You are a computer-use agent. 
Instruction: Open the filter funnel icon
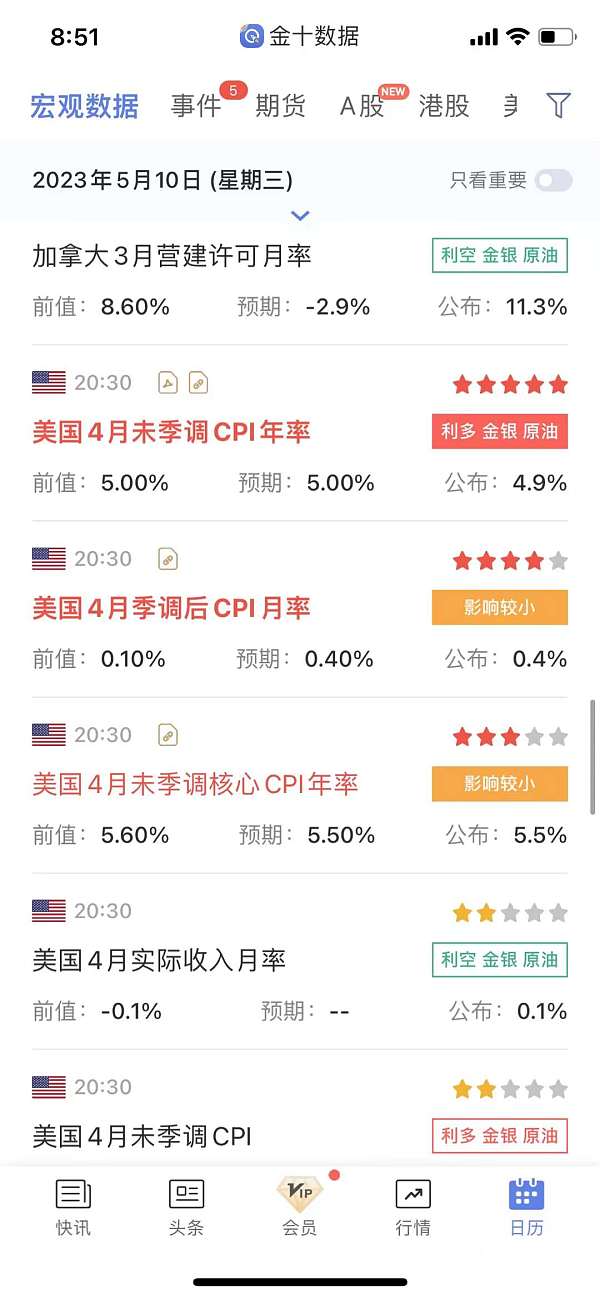click(558, 105)
